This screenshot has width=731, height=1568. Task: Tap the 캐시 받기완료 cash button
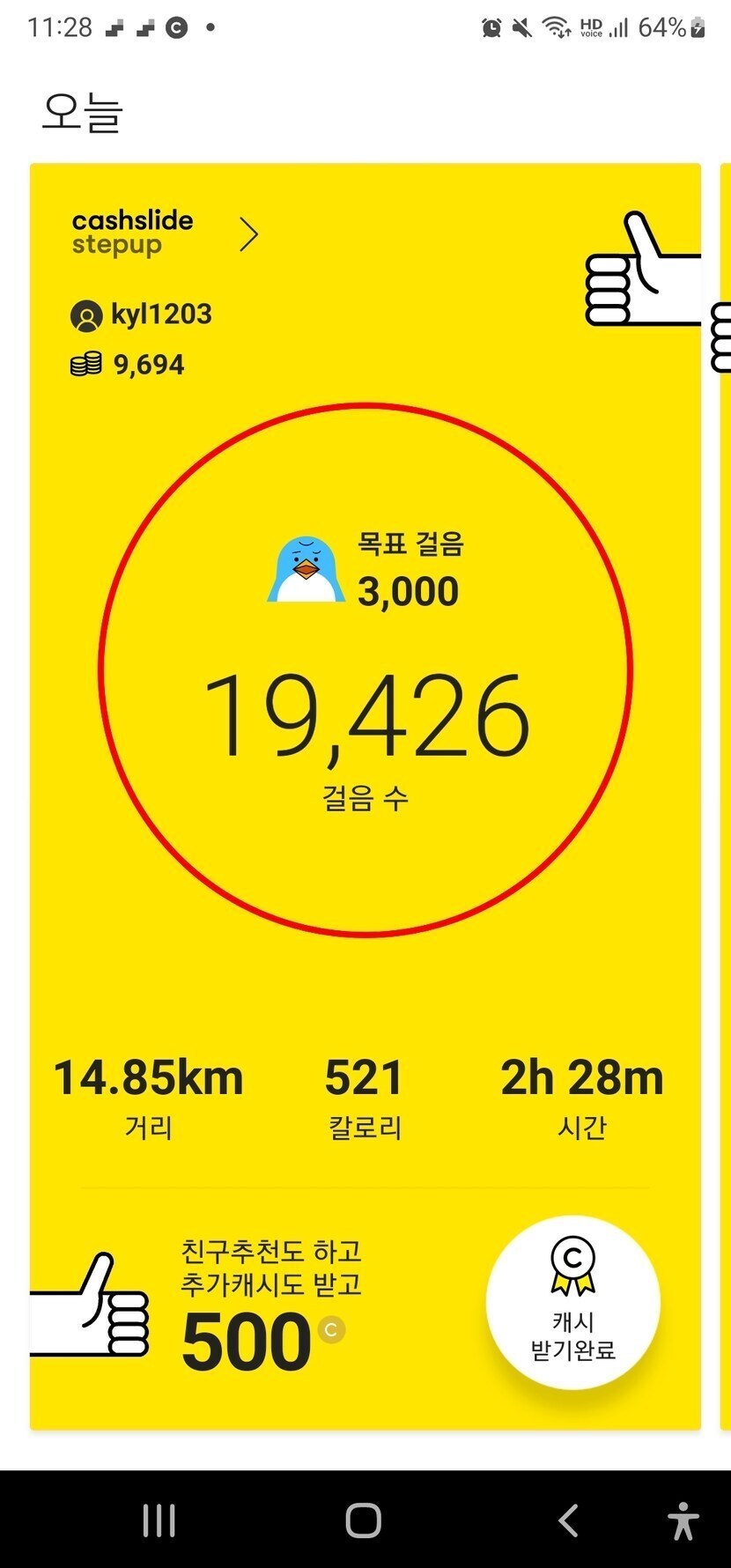[x=572, y=1302]
